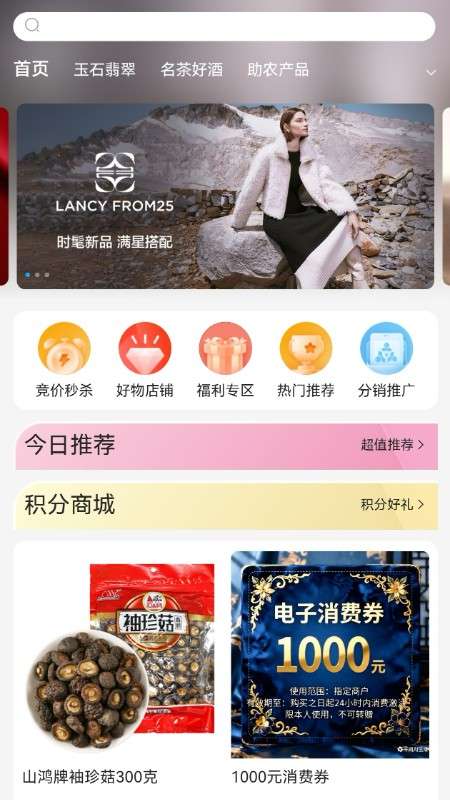Open the LANCY FROM25 banner
The image size is (450, 800).
coord(225,196)
